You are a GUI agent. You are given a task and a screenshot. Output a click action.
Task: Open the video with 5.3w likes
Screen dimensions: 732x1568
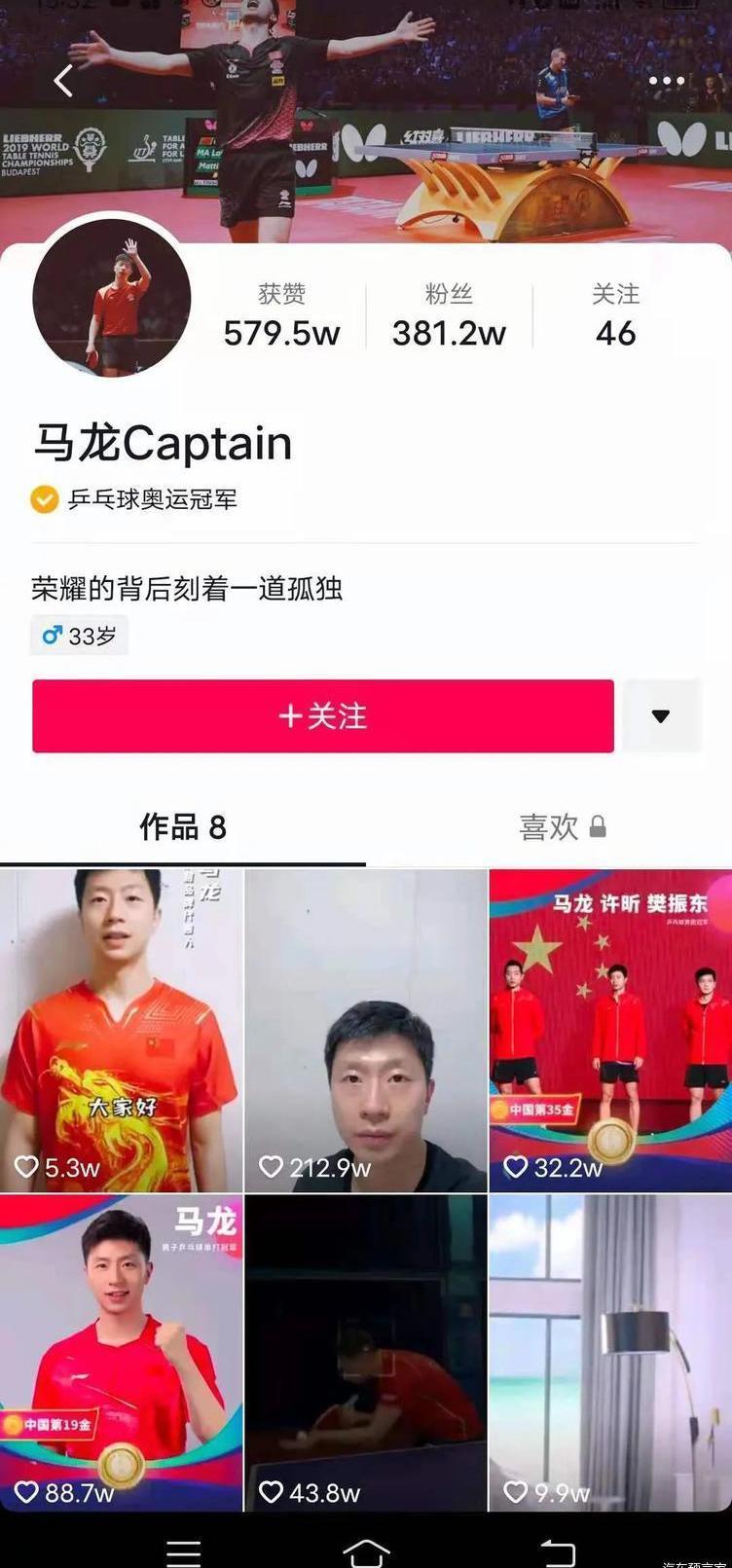point(121,1030)
